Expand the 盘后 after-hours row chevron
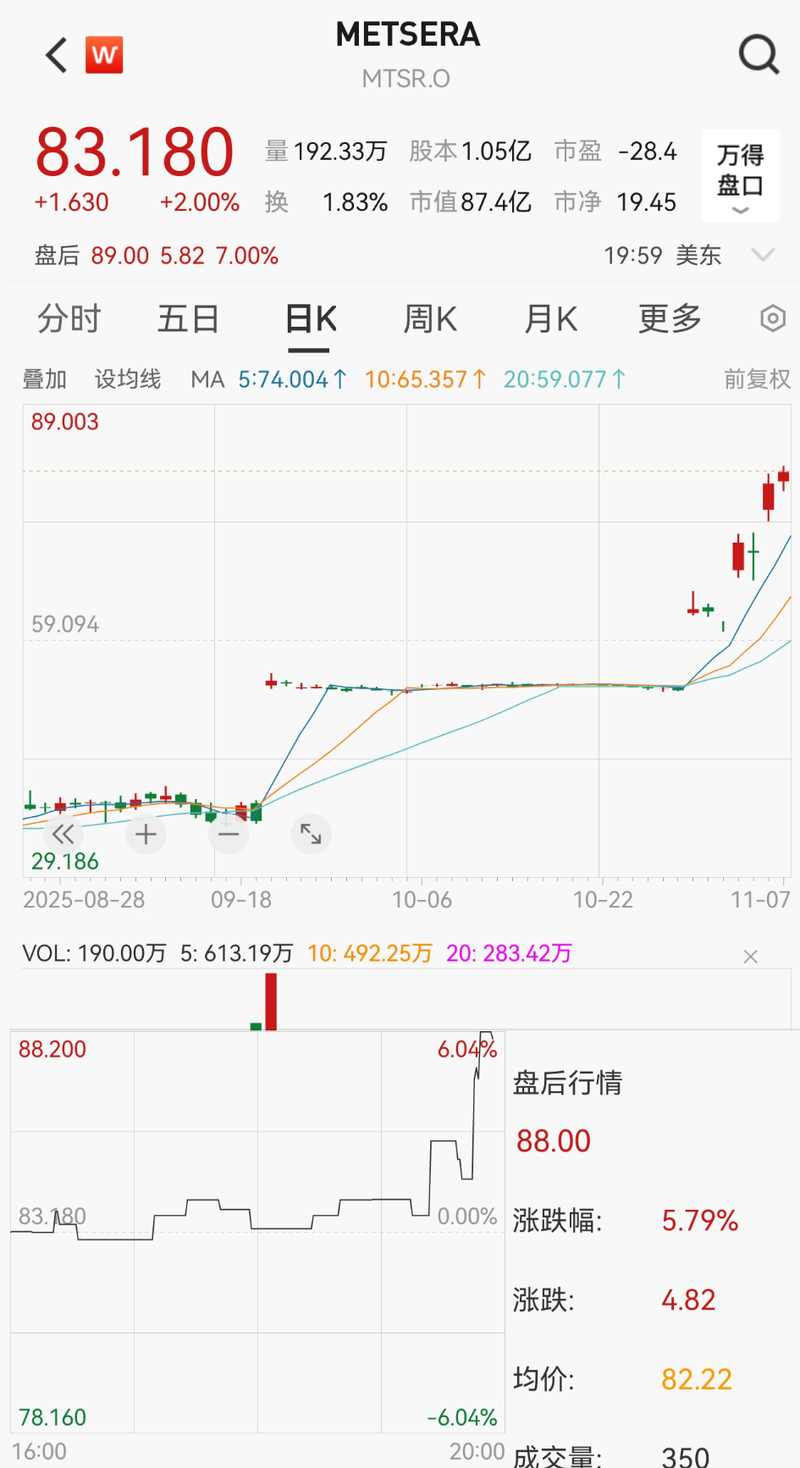The height and width of the screenshot is (1468, 800). 763,255
